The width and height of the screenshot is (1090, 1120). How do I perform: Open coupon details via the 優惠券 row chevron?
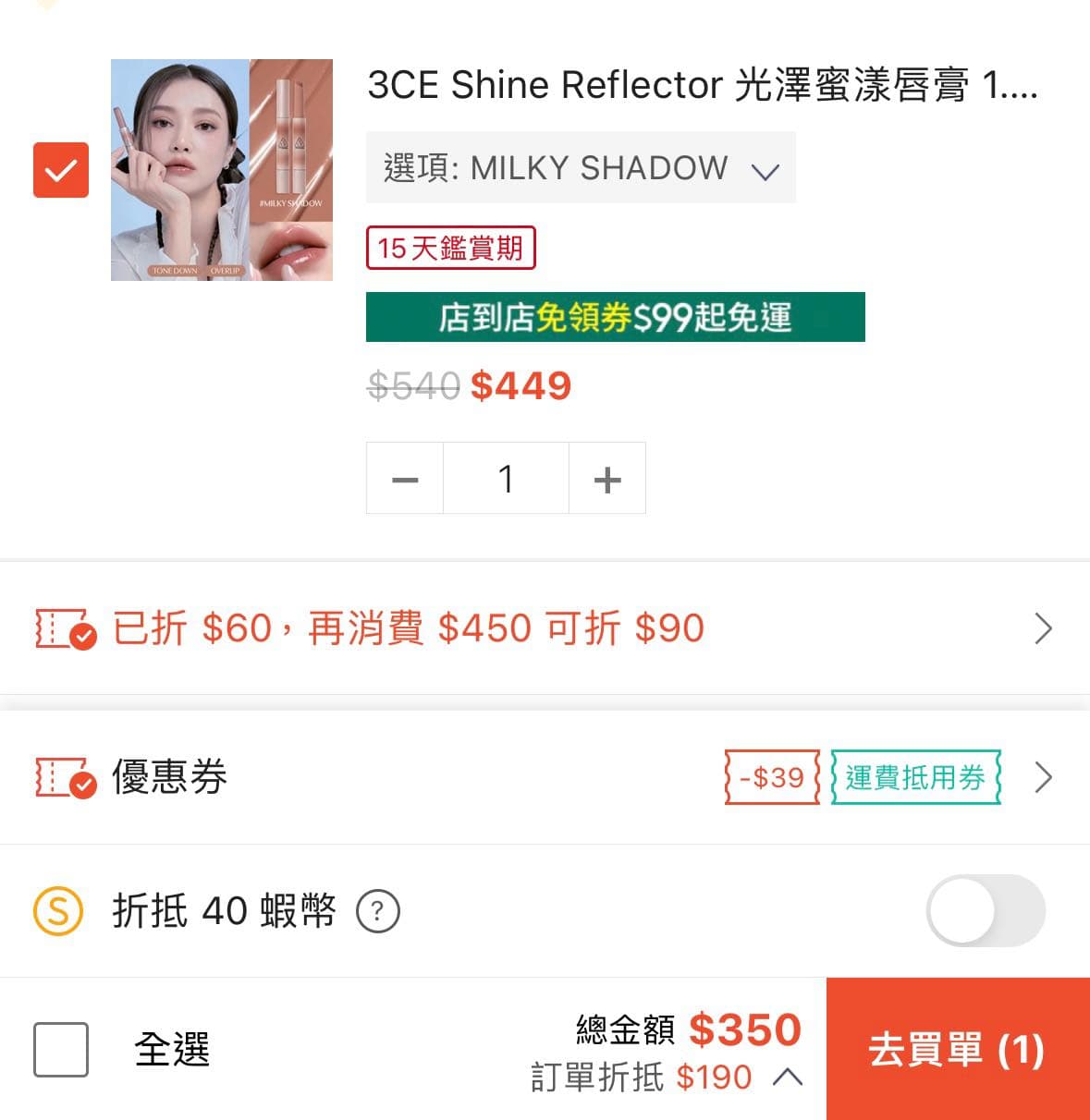click(1044, 777)
